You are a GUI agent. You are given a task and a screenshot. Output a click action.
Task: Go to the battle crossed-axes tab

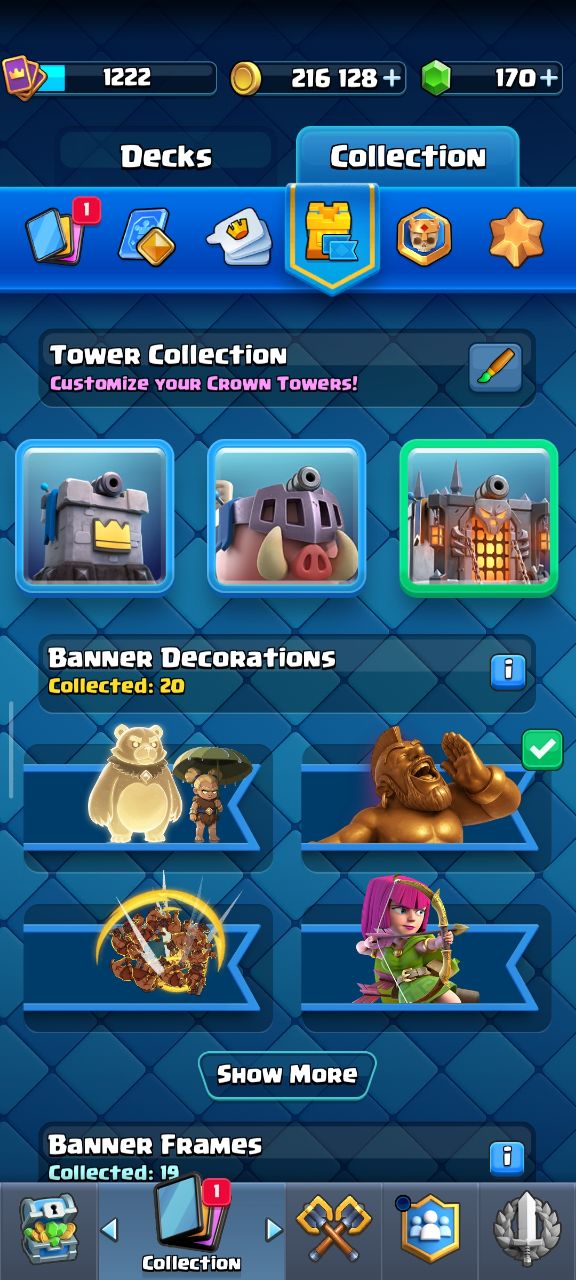(333, 1229)
